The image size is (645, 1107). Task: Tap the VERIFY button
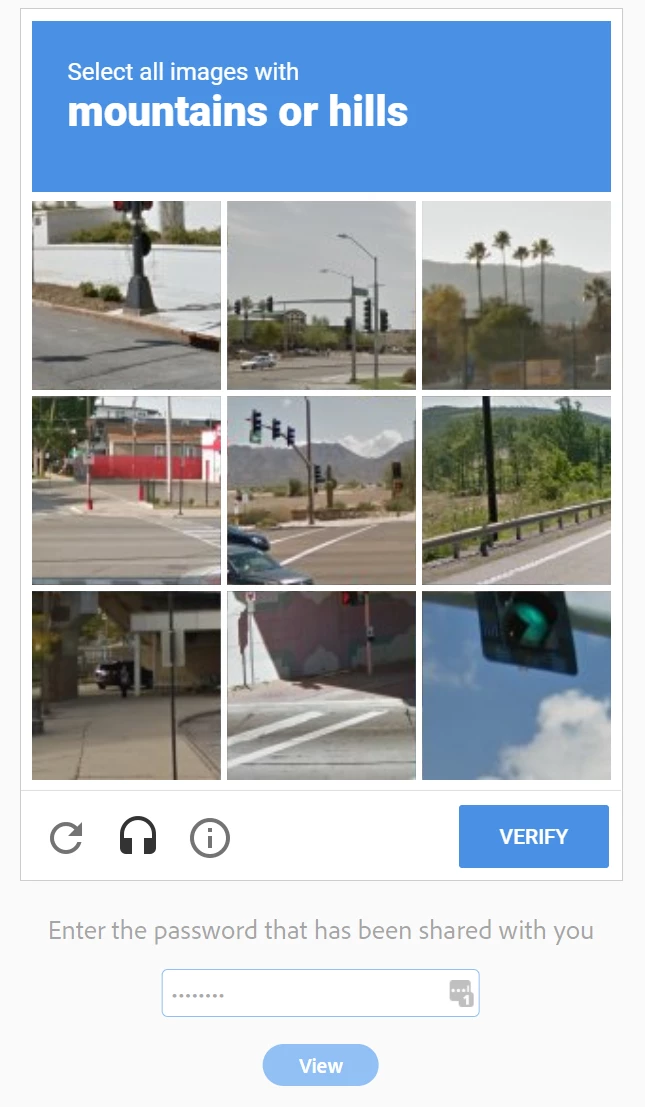tap(533, 836)
